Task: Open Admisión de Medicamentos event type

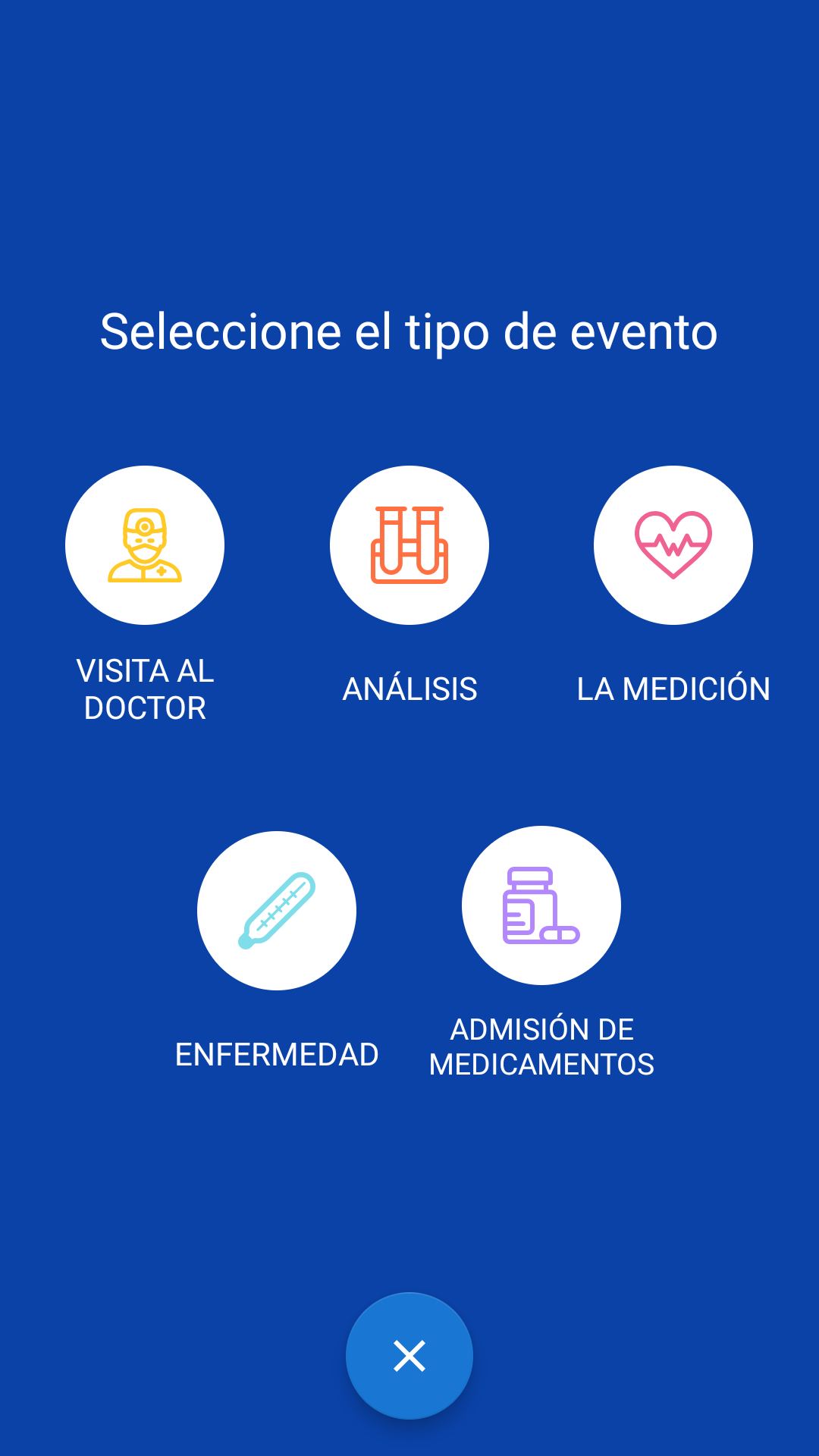Action: [541, 905]
